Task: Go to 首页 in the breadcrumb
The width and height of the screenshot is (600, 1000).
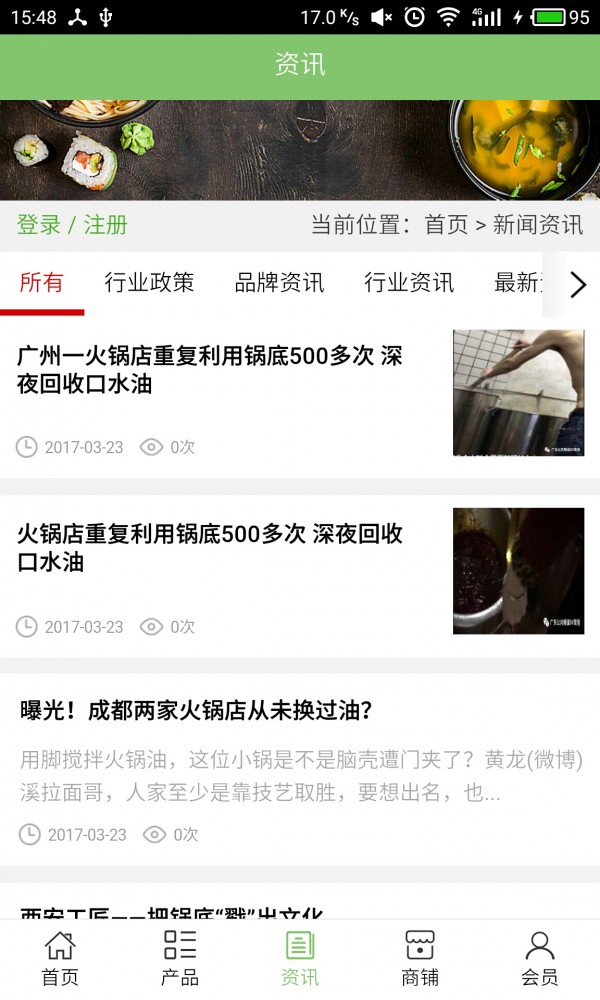Action: click(446, 225)
